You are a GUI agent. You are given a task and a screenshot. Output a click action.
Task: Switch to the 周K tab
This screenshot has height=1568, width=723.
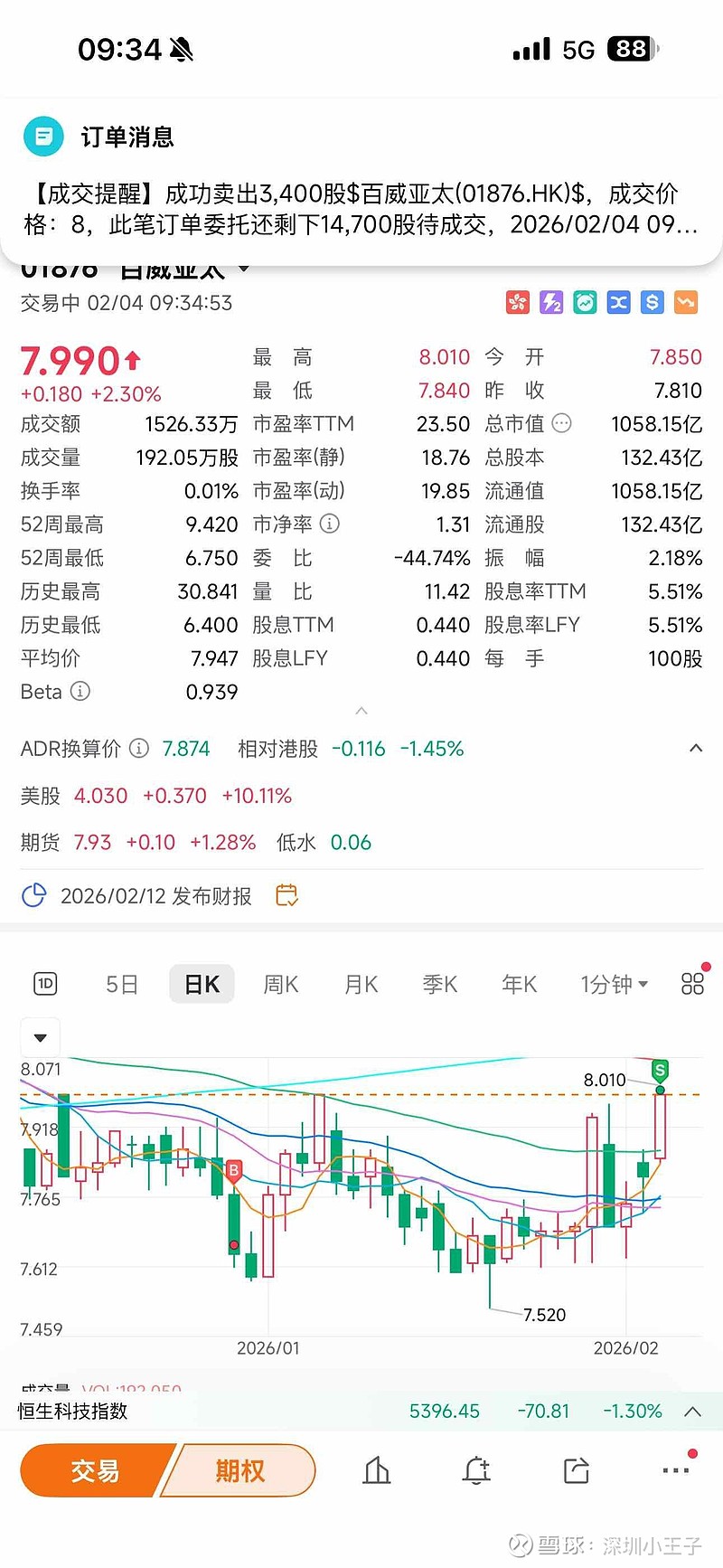pos(280,984)
